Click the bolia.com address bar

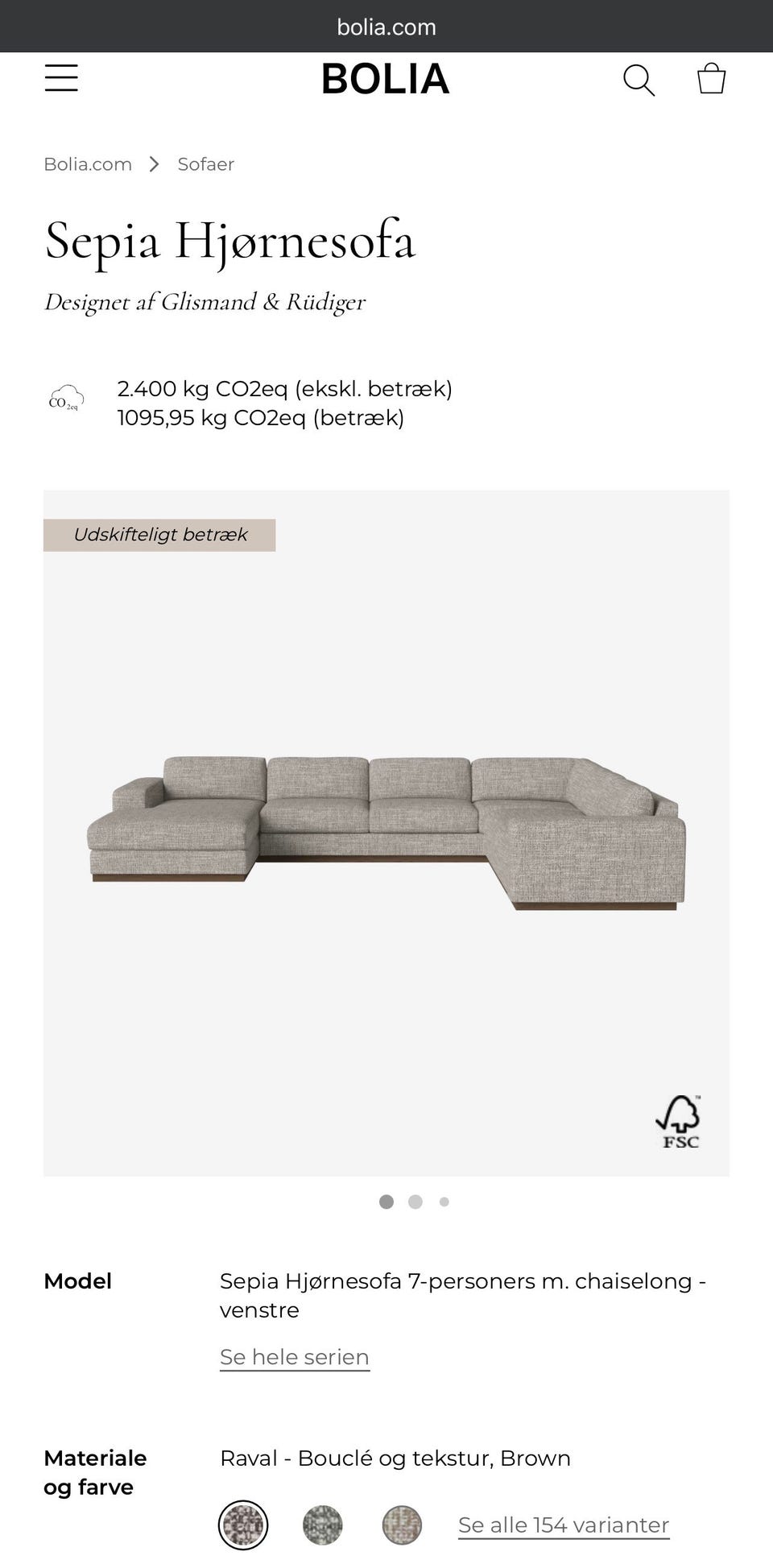tap(386, 27)
